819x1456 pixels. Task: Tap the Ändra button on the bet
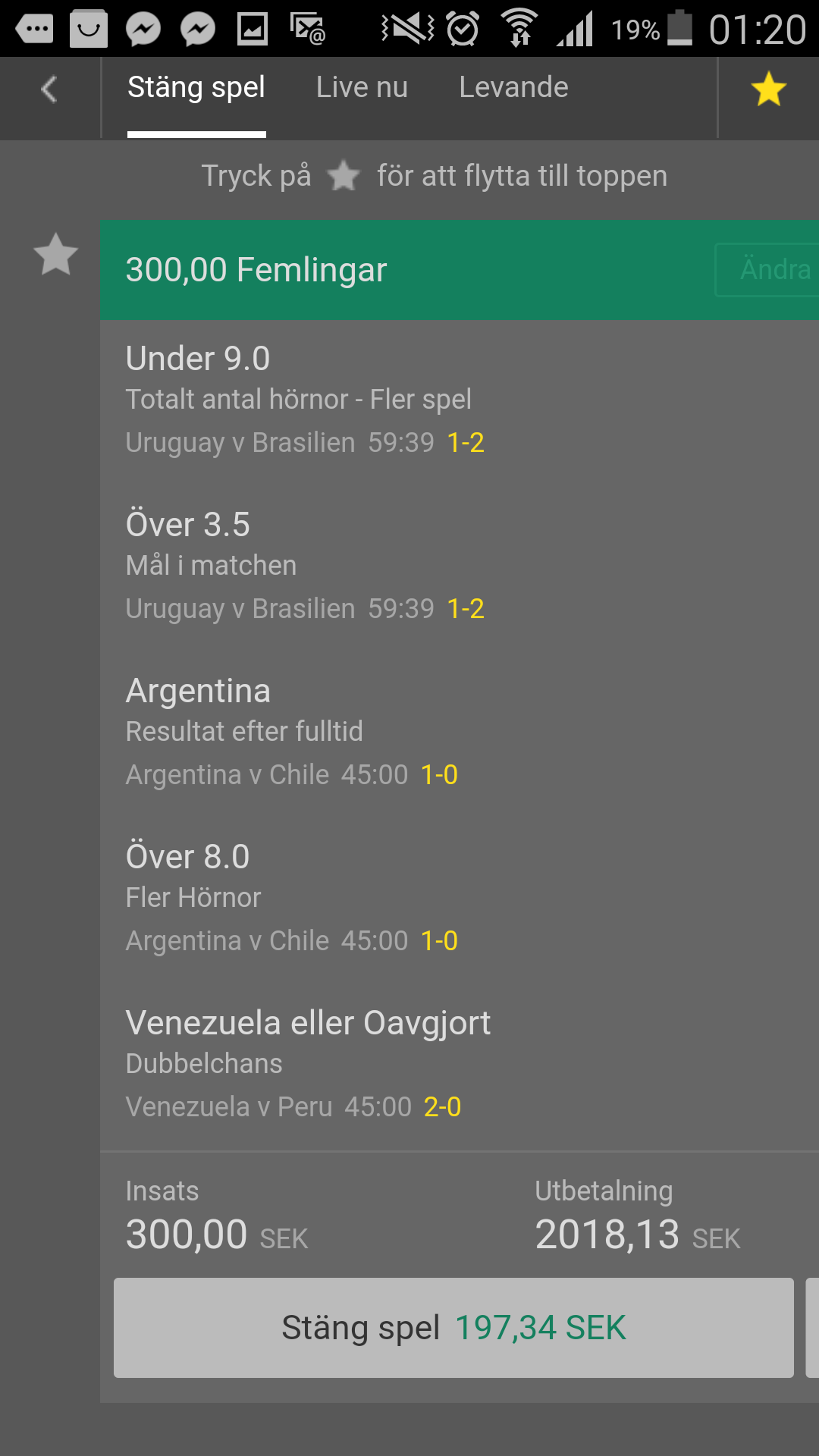(767, 270)
